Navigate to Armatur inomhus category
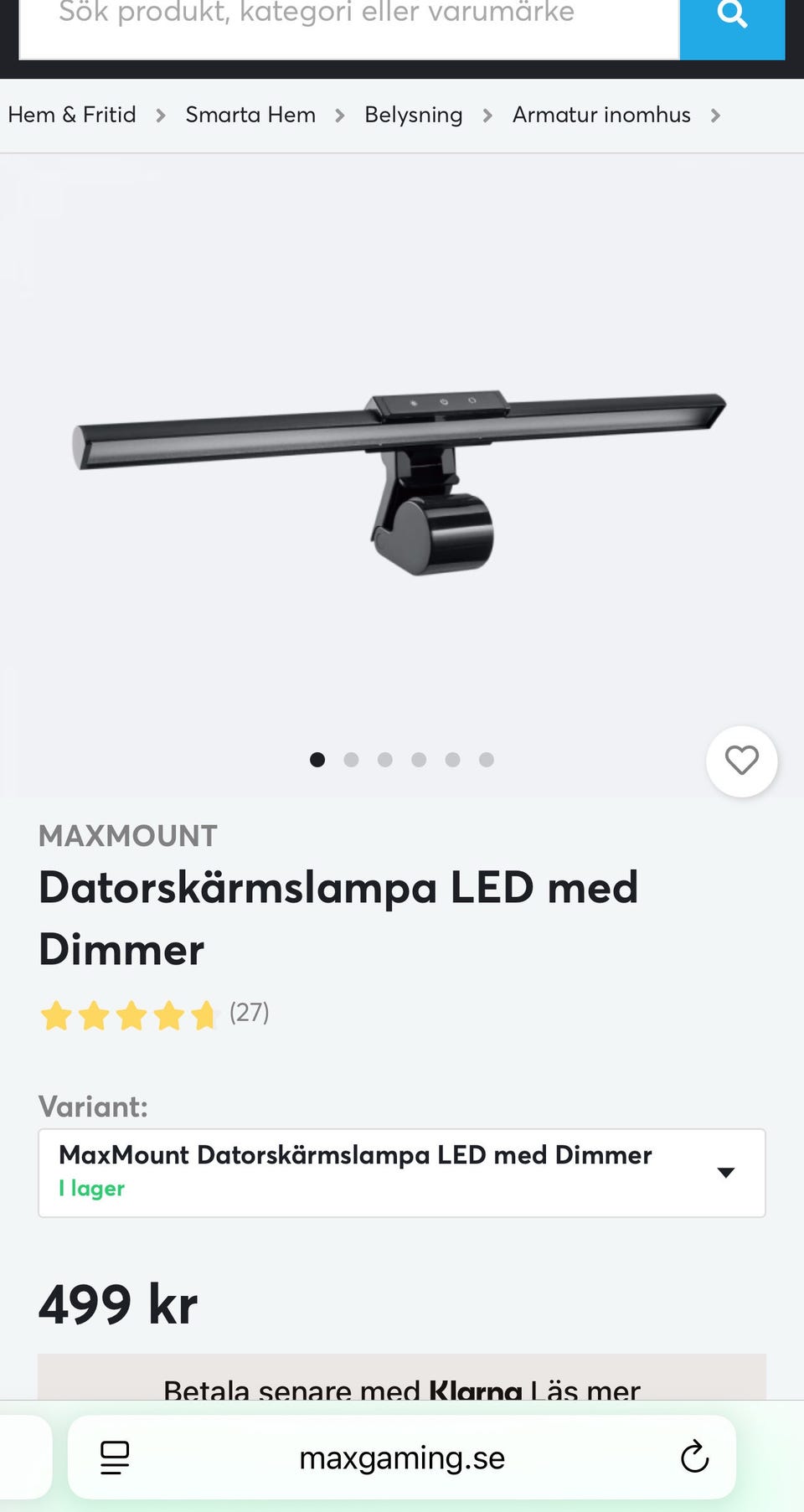 [601, 115]
